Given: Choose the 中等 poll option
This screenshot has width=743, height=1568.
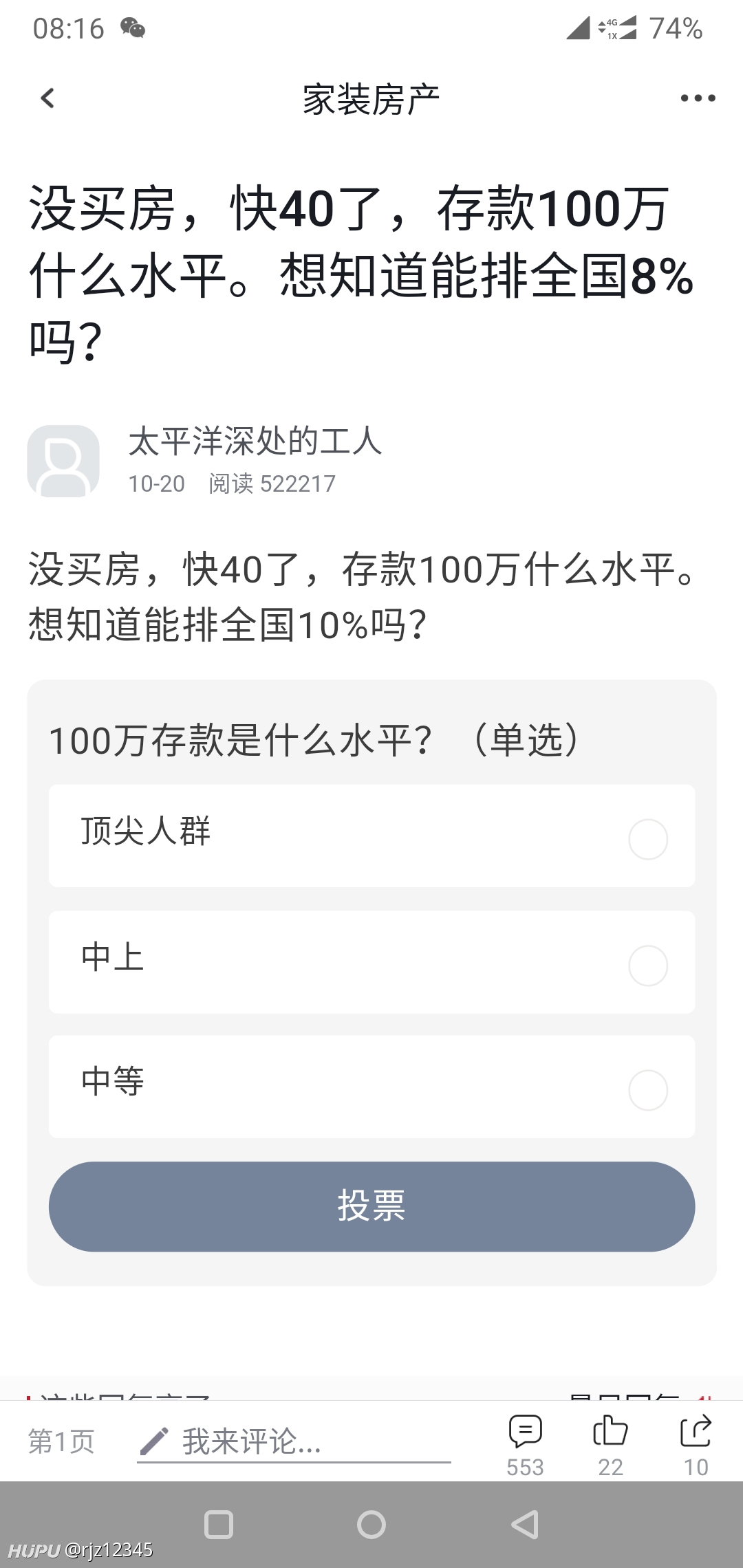Looking at the screenshot, I should (x=371, y=1087).
